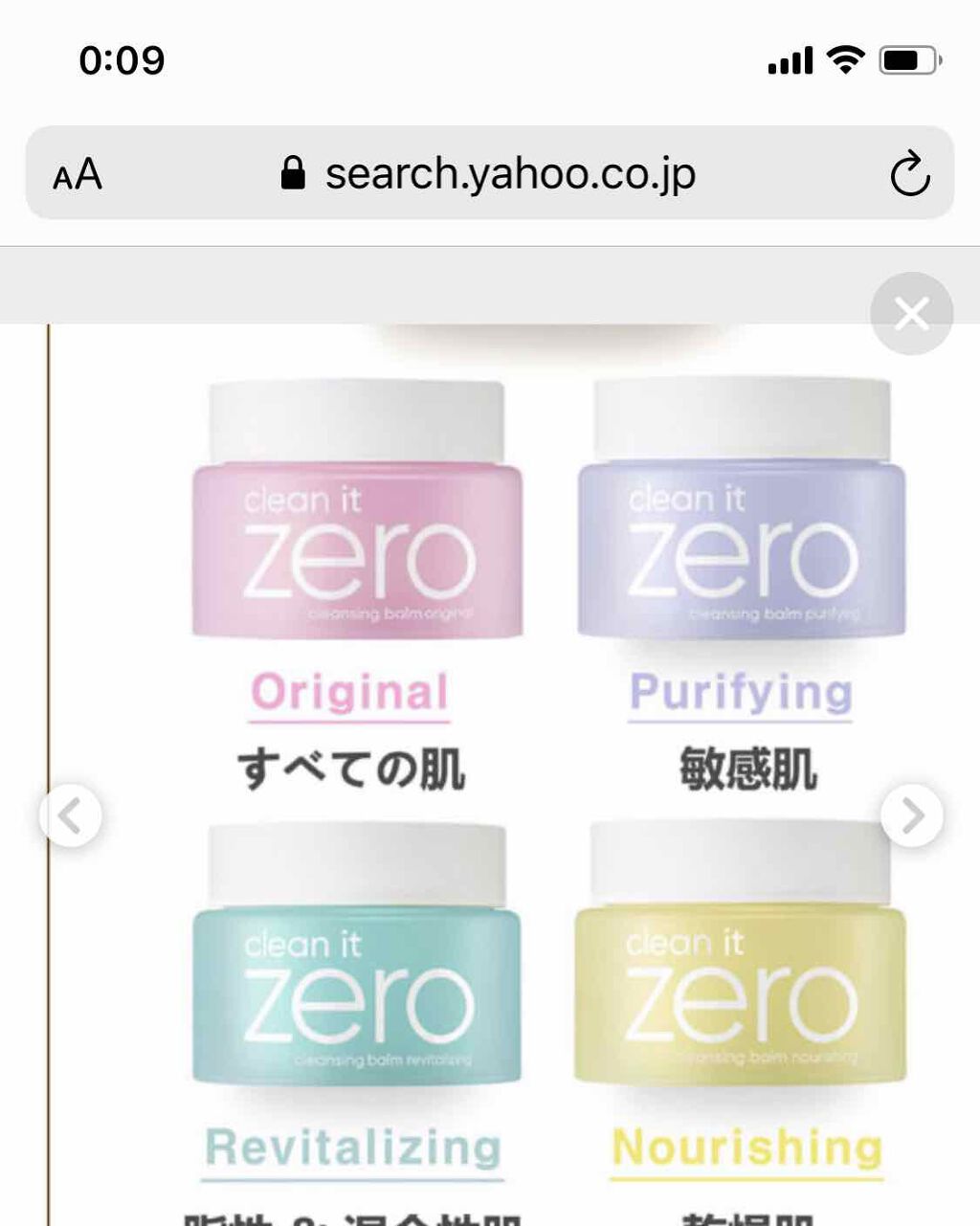Tap the padlock icon in address bar

click(295, 173)
